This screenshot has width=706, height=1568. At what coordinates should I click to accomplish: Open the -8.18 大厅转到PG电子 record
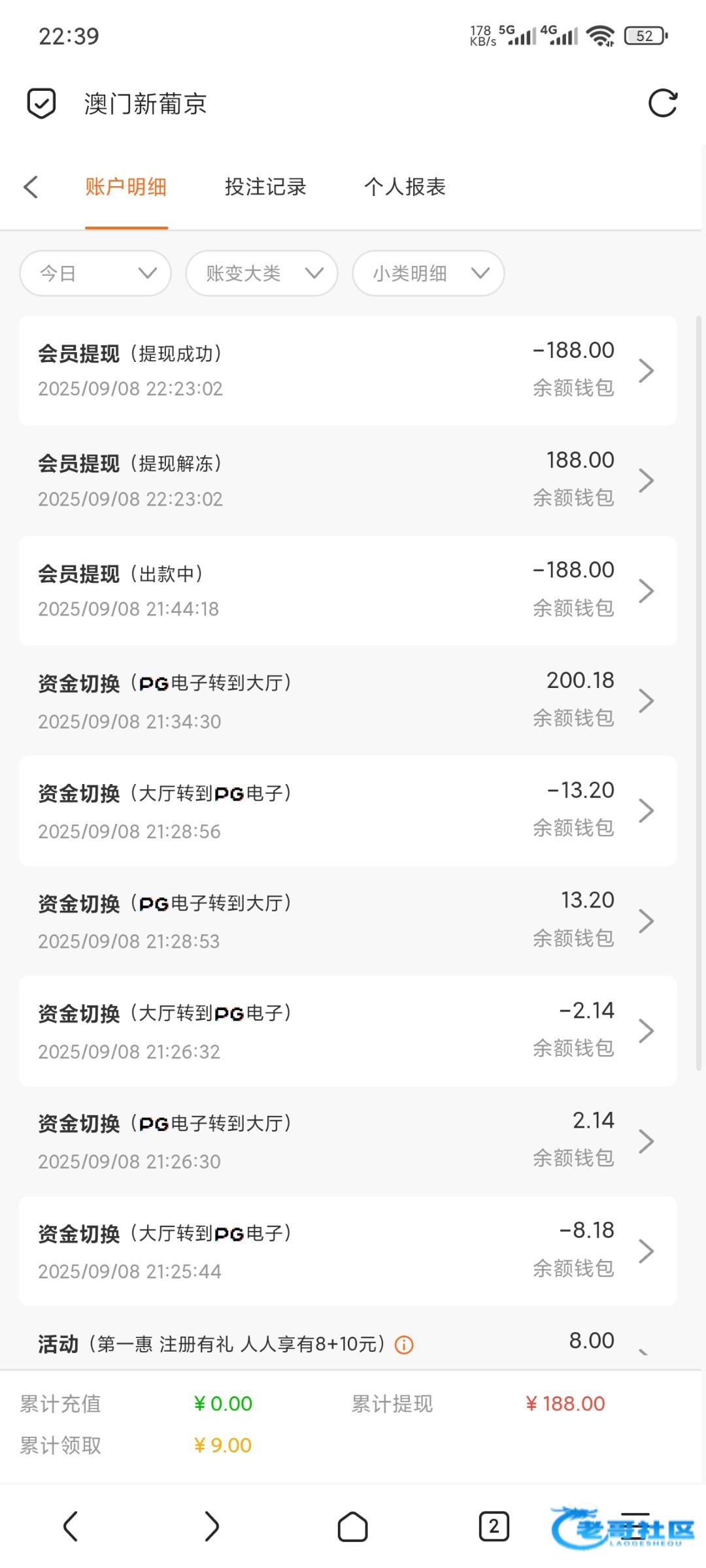[x=348, y=1251]
